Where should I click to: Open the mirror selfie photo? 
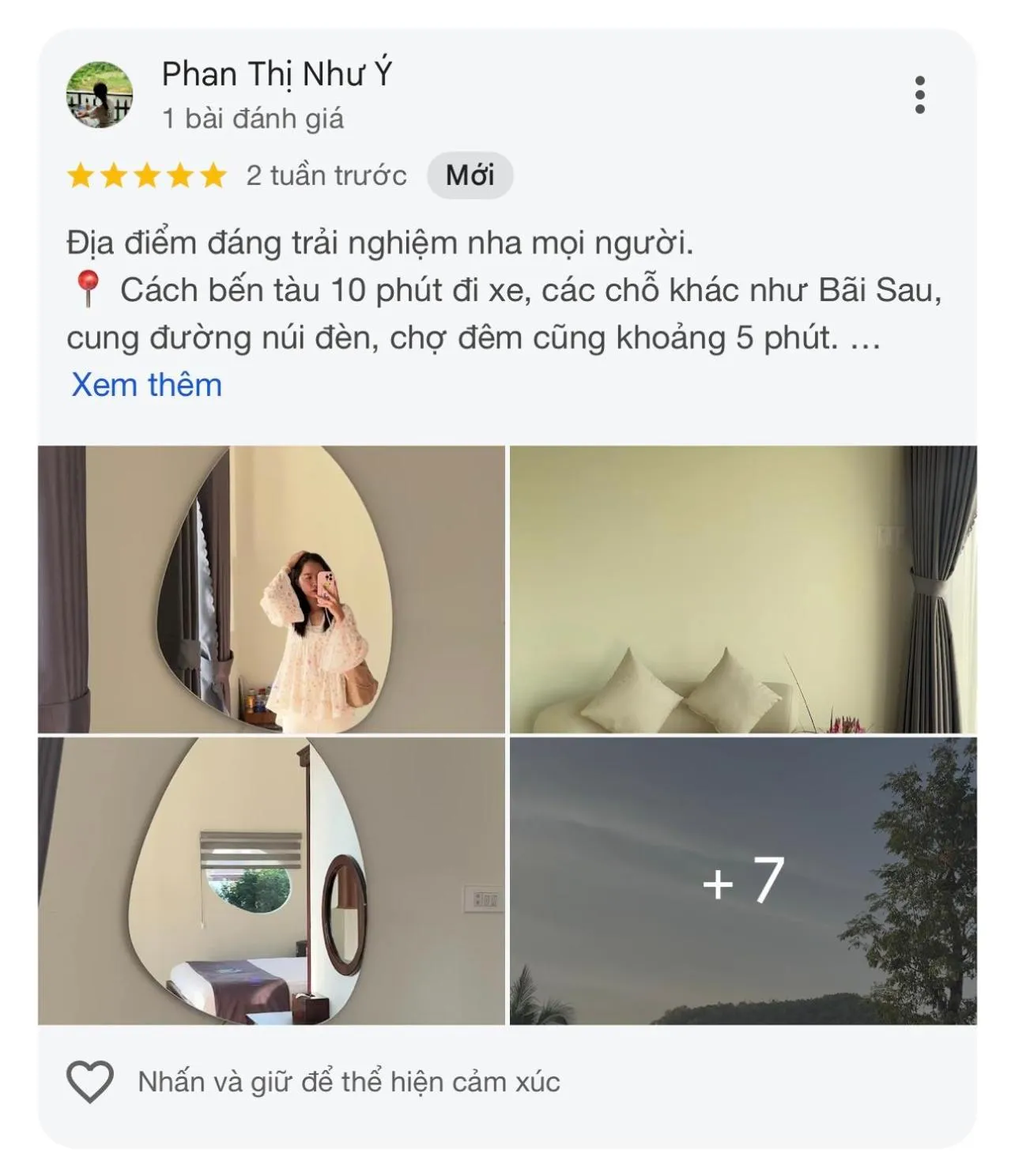271,590
